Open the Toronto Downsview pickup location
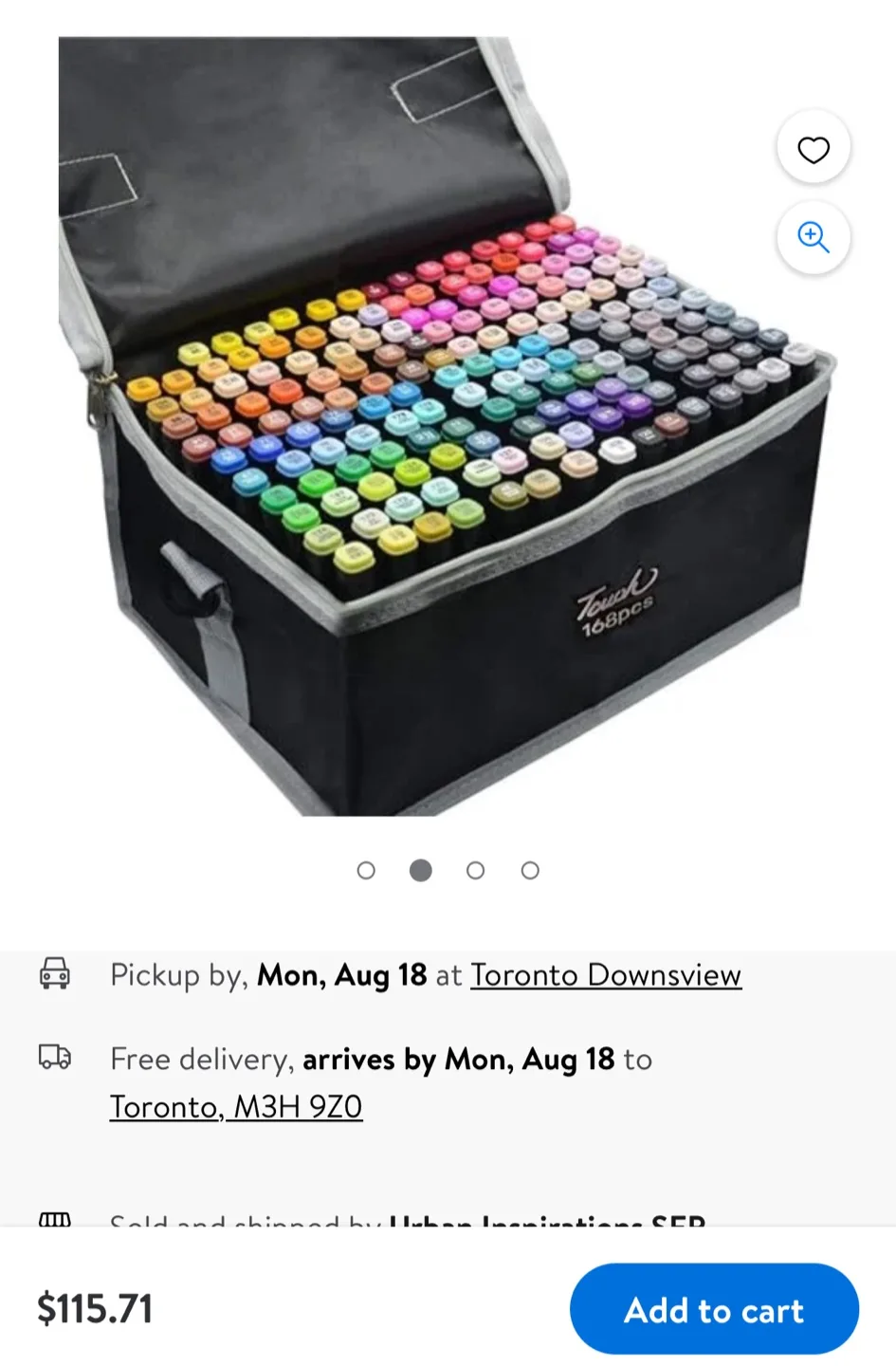This screenshot has width=896, height=1366. (605, 974)
